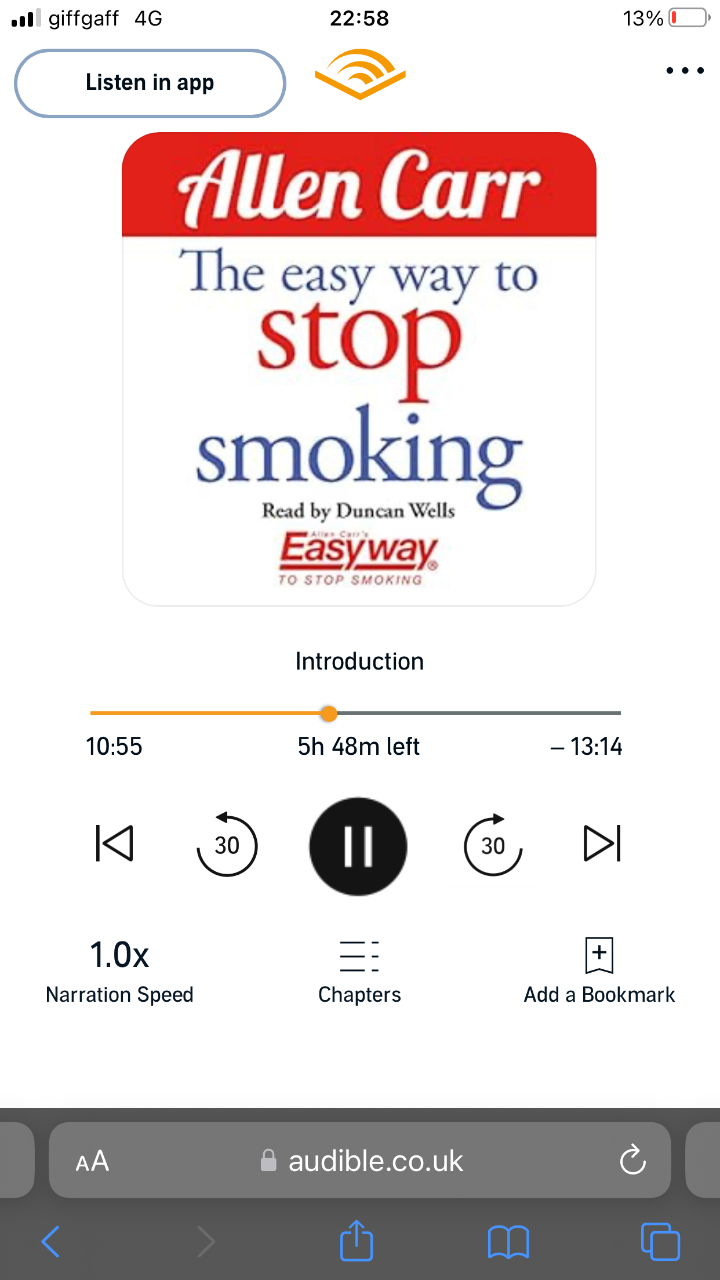The width and height of the screenshot is (720, 1280).
Task: View open Safari tabs
Action: coord(660,1241)
